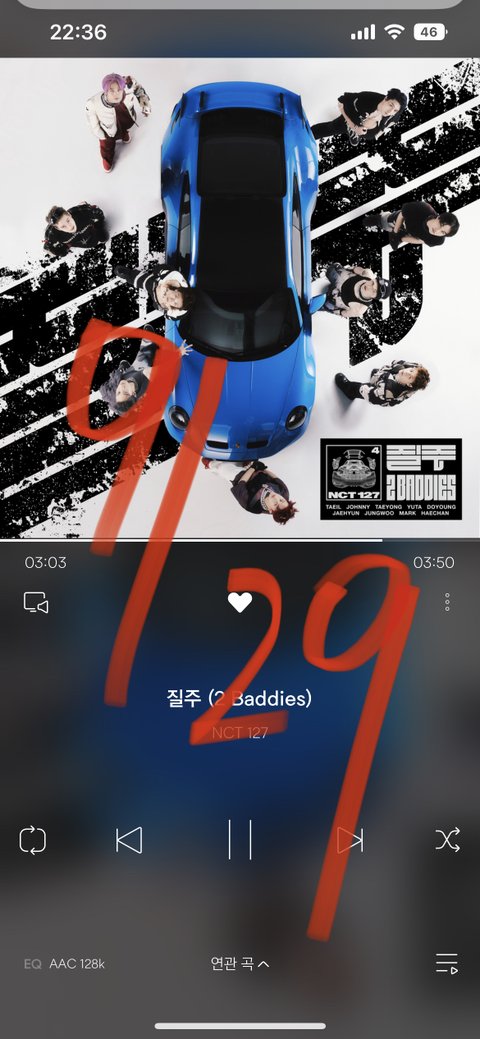Image resolution: width=480 pixels, height=1039 pixels.
Task: Unlike the song with the heart icon
Action: tap(240, 602)
